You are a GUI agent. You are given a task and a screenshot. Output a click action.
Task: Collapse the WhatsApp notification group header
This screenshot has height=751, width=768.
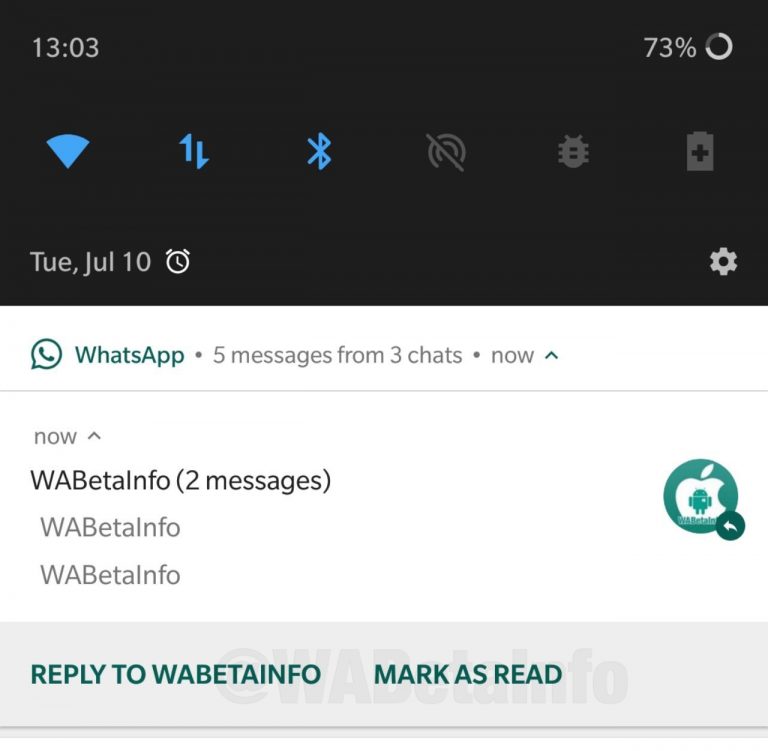552,355
